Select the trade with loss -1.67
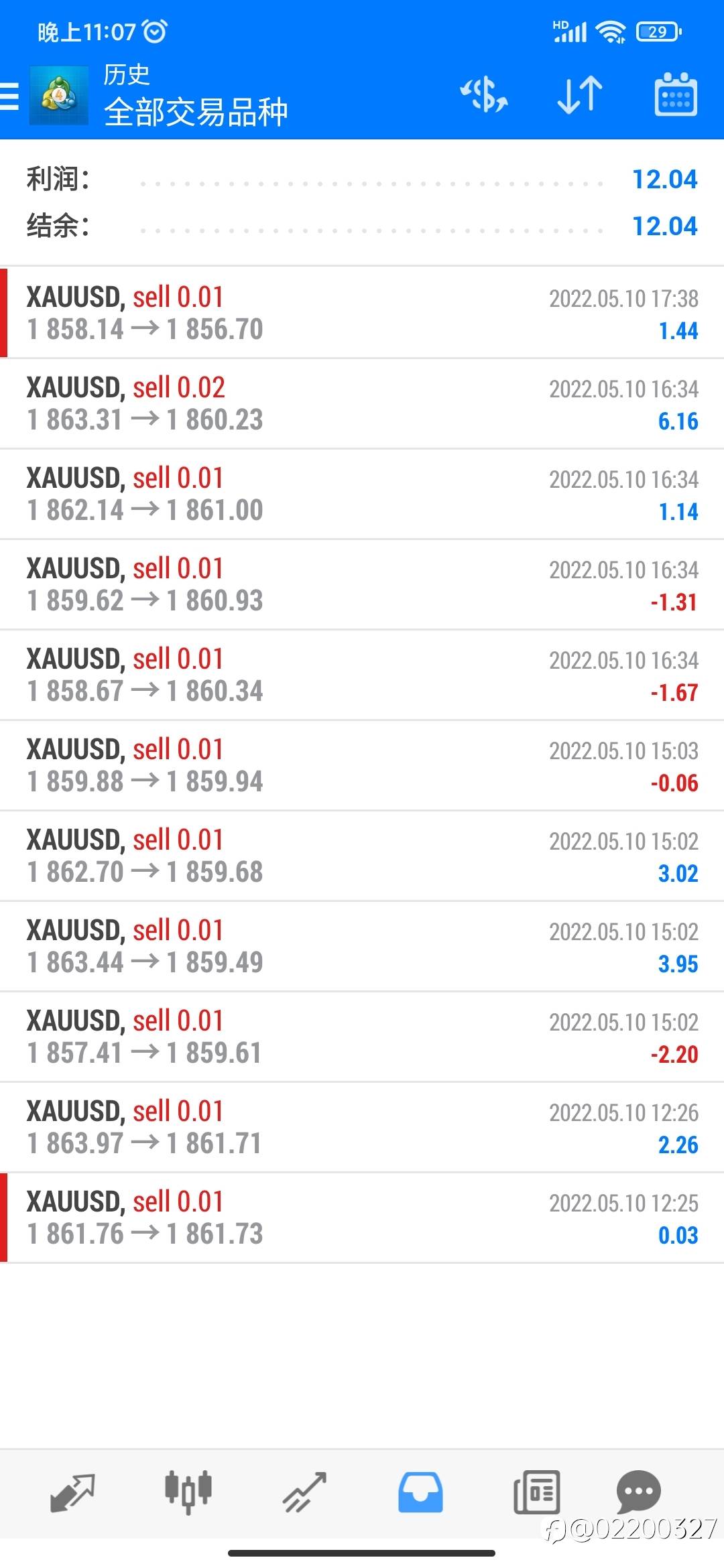724x1568 pixels. pyautogui.click(x=362, y=675)
